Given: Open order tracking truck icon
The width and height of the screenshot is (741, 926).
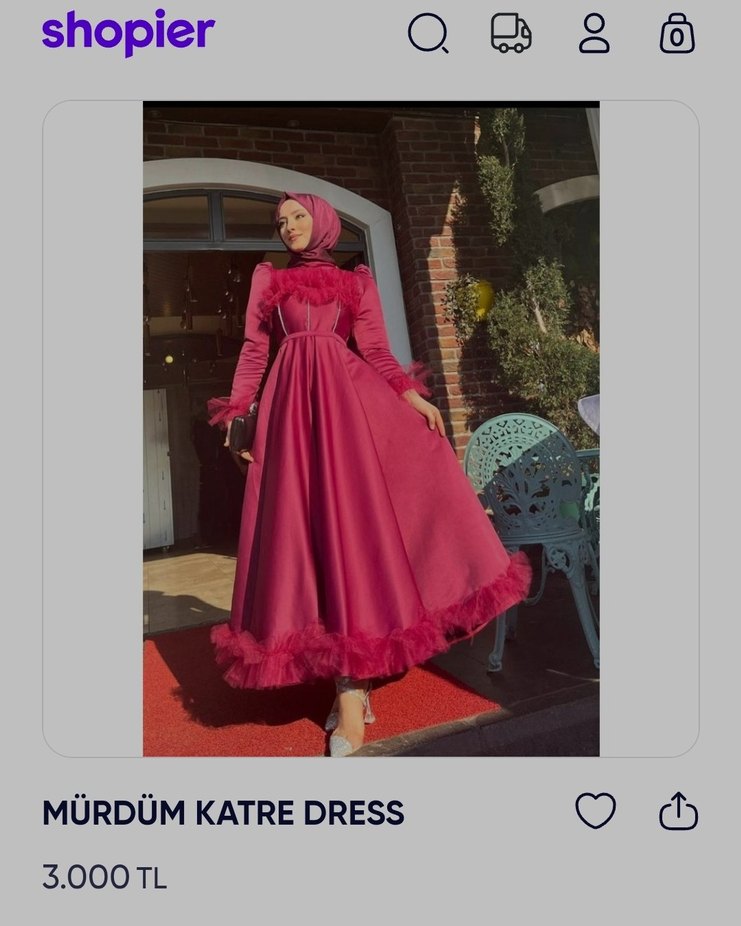Looking at the screenshot, I should tap(511, 34).
